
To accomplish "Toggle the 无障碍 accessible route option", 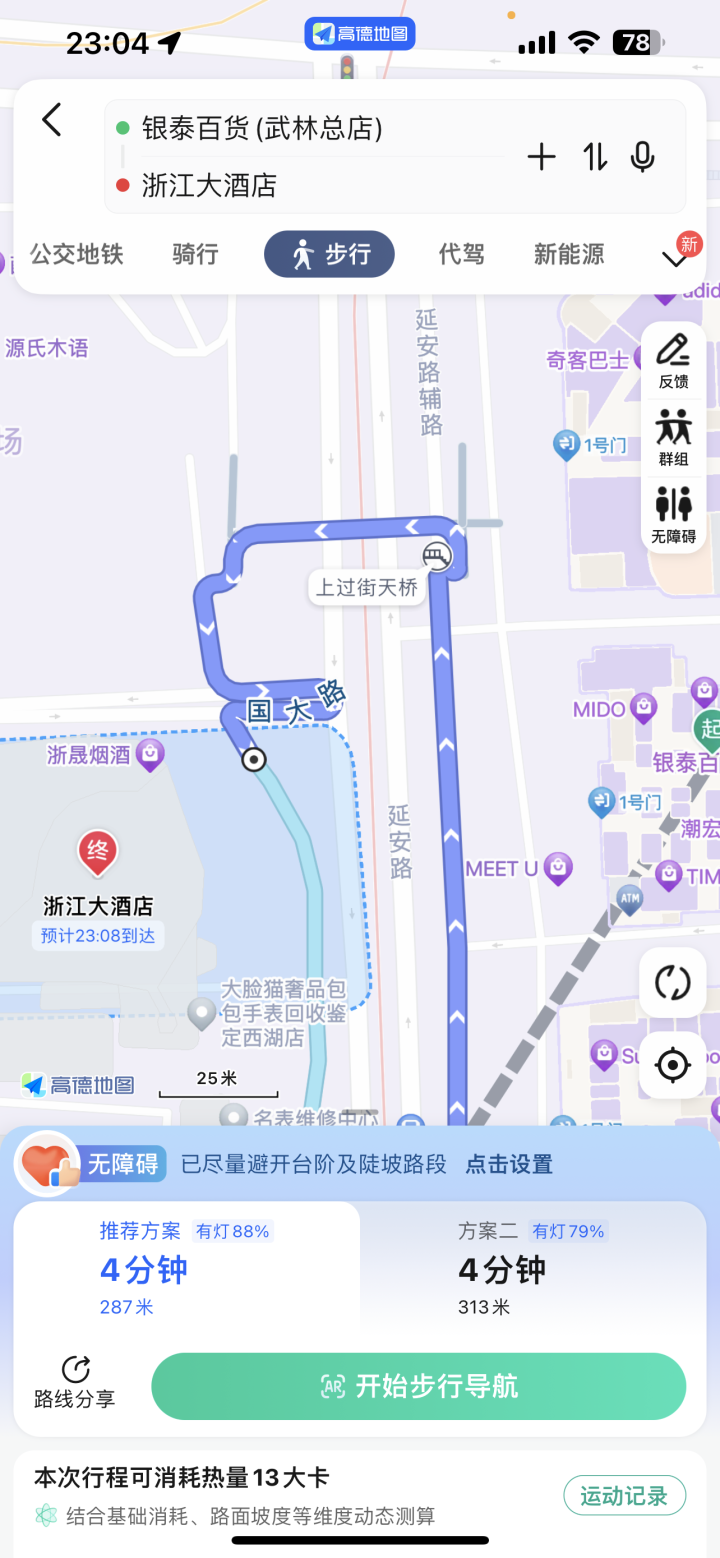I will click(673, 515).
